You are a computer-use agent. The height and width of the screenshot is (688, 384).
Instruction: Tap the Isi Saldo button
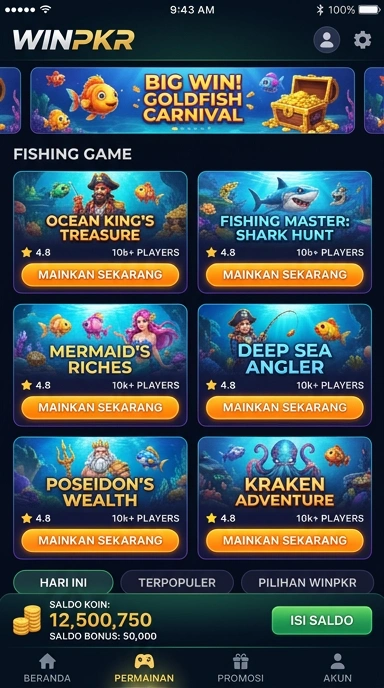(x=322, y=620)
